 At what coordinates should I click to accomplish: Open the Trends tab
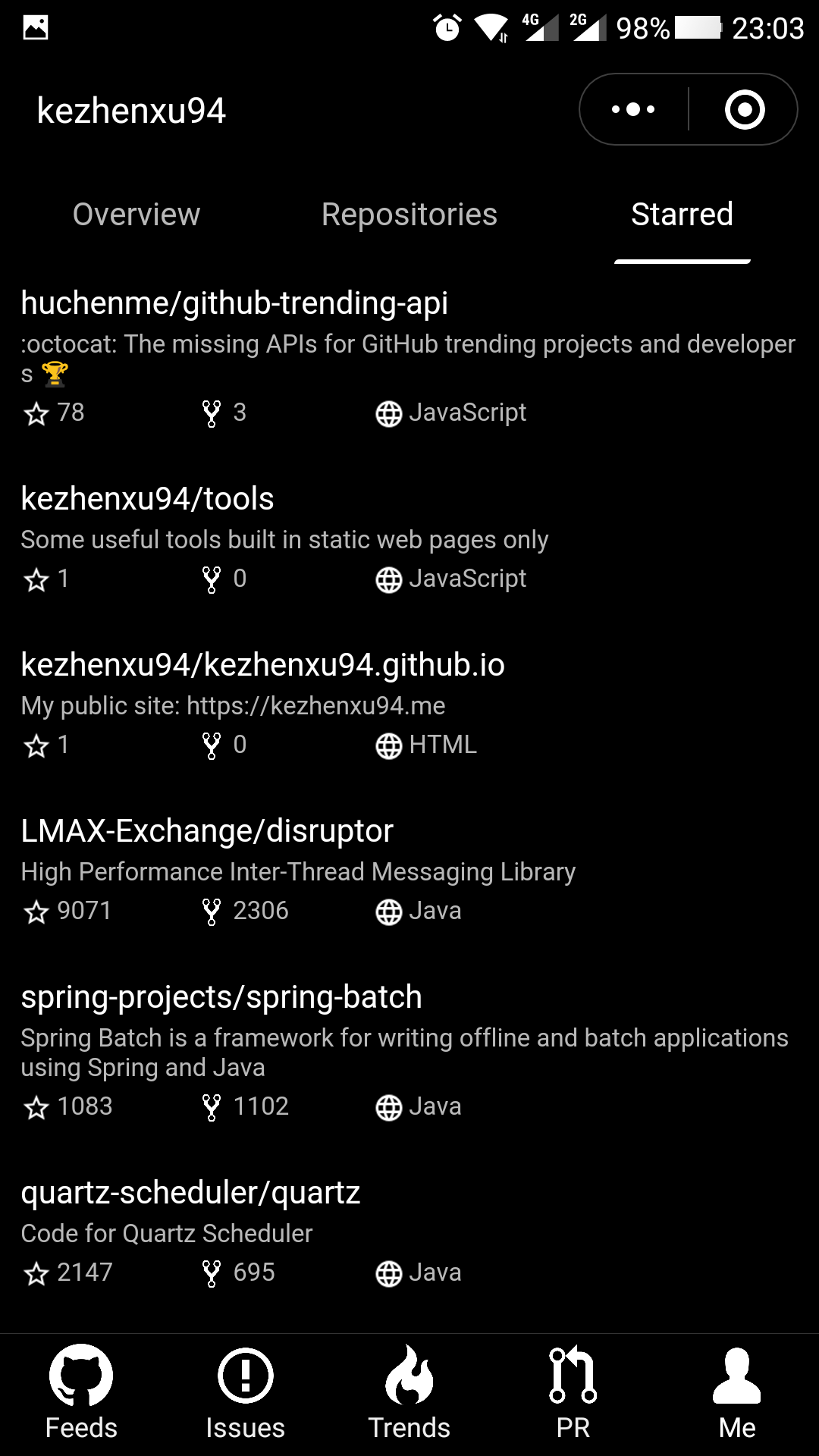(x=409, y=1394)
